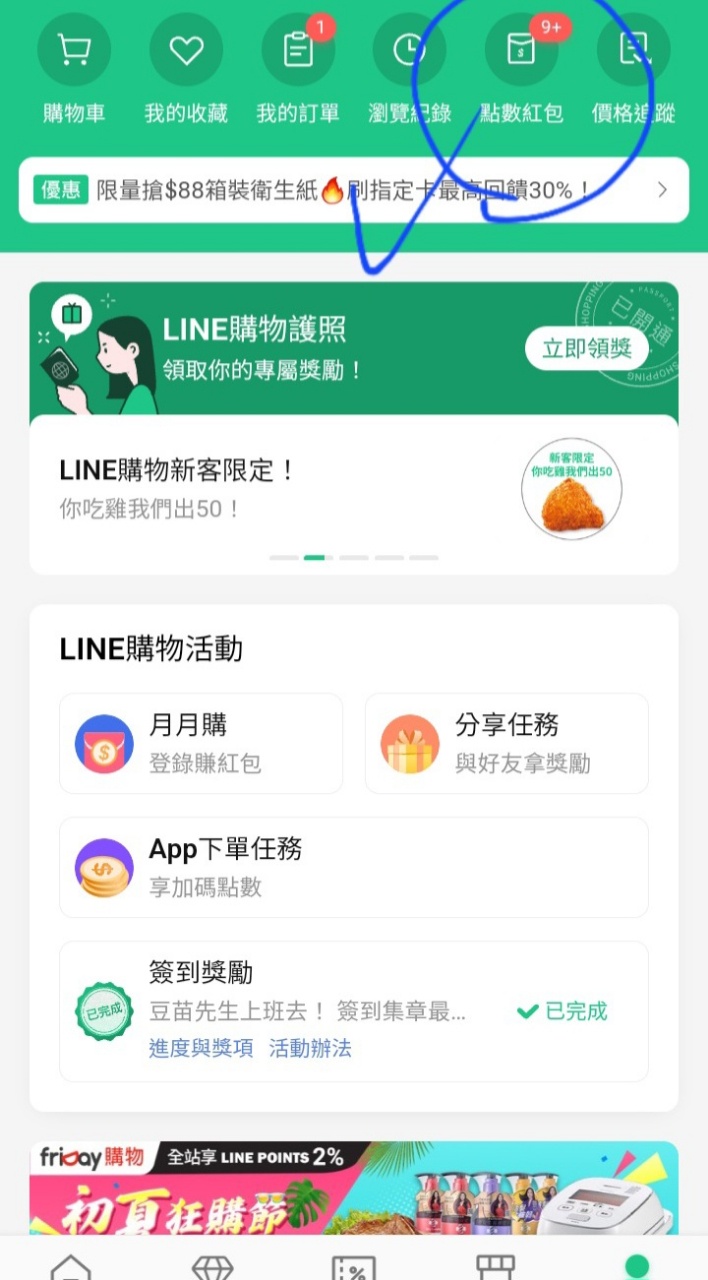Go to the home tab
Viewport: 708px width, 1280px height.
[70, 1265]
